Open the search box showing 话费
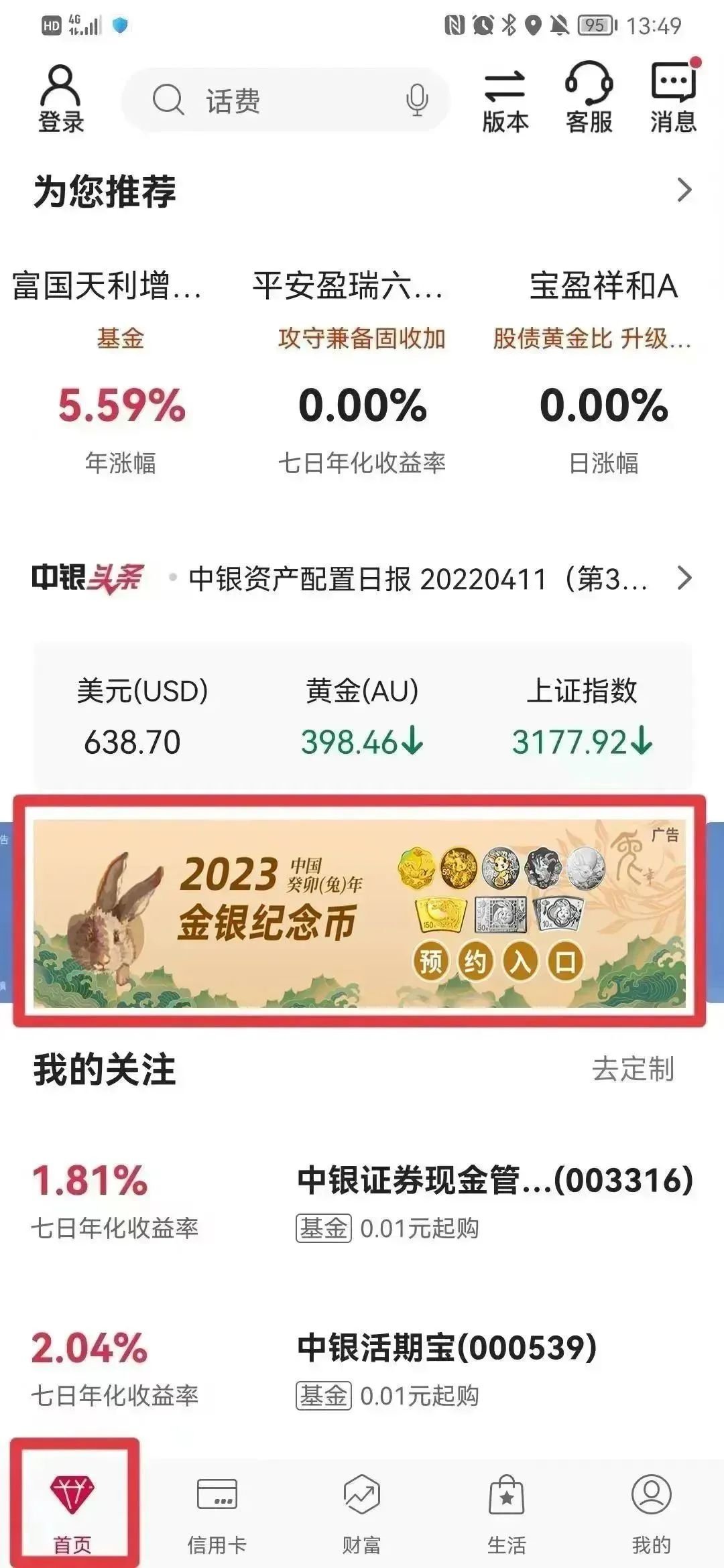The height and width of the screenshot is (1568, 724). click(x=268, y=101)
